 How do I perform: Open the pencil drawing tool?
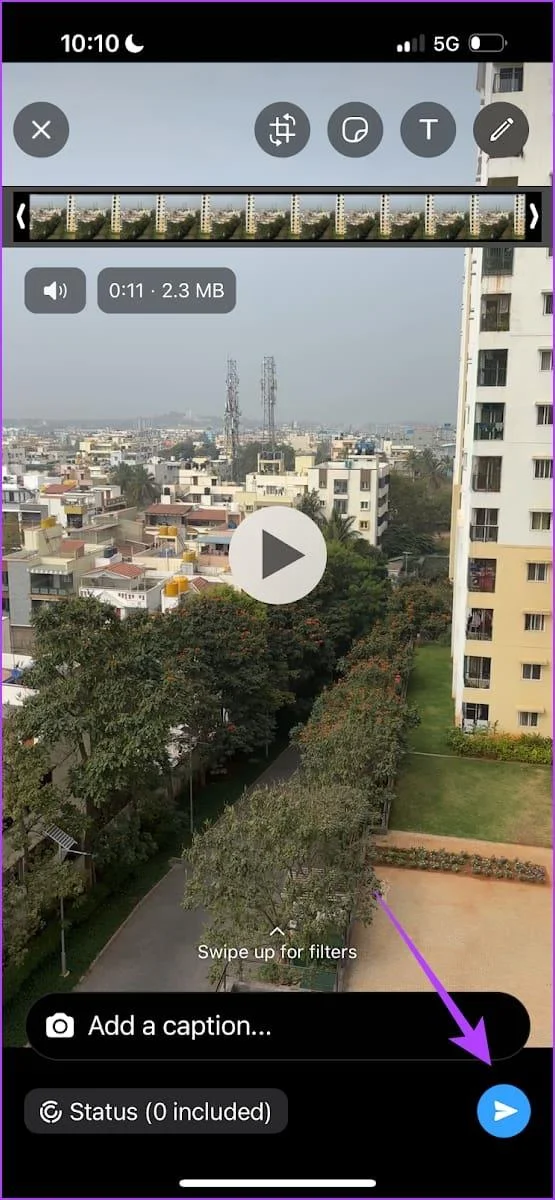501,130
